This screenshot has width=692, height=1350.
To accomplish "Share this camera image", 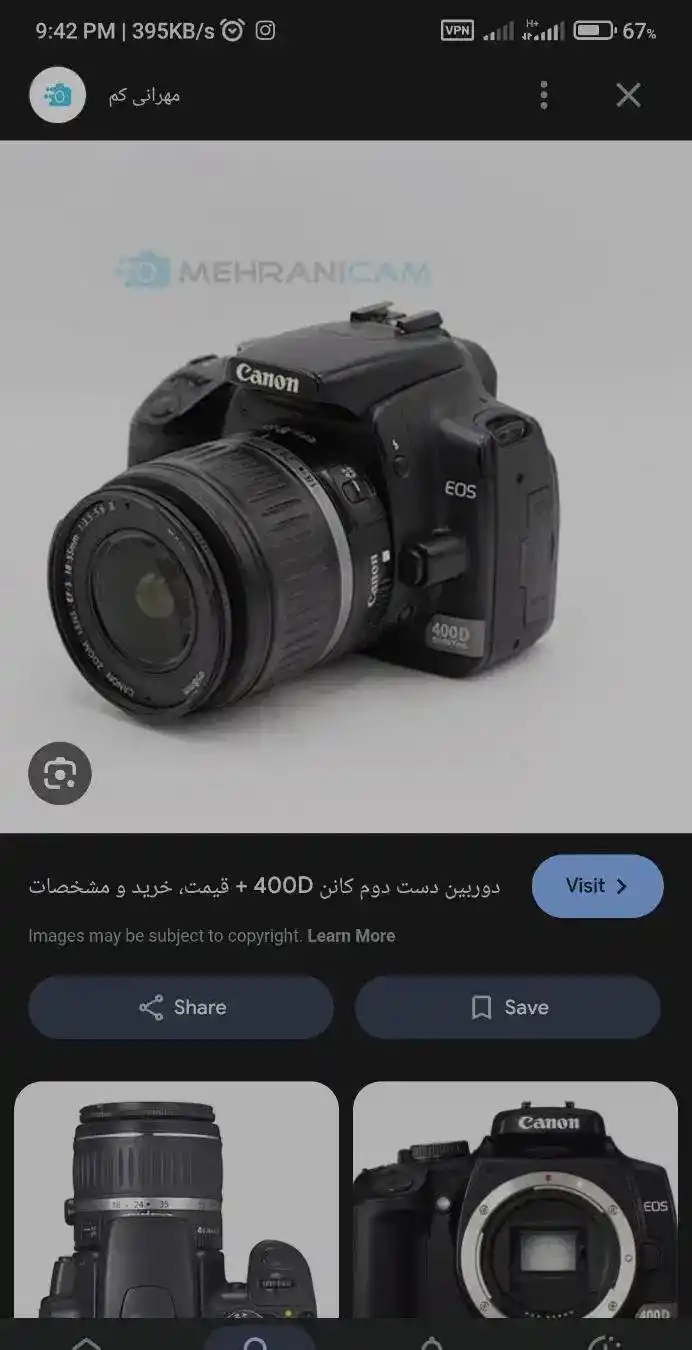I will pos(181,1007).
